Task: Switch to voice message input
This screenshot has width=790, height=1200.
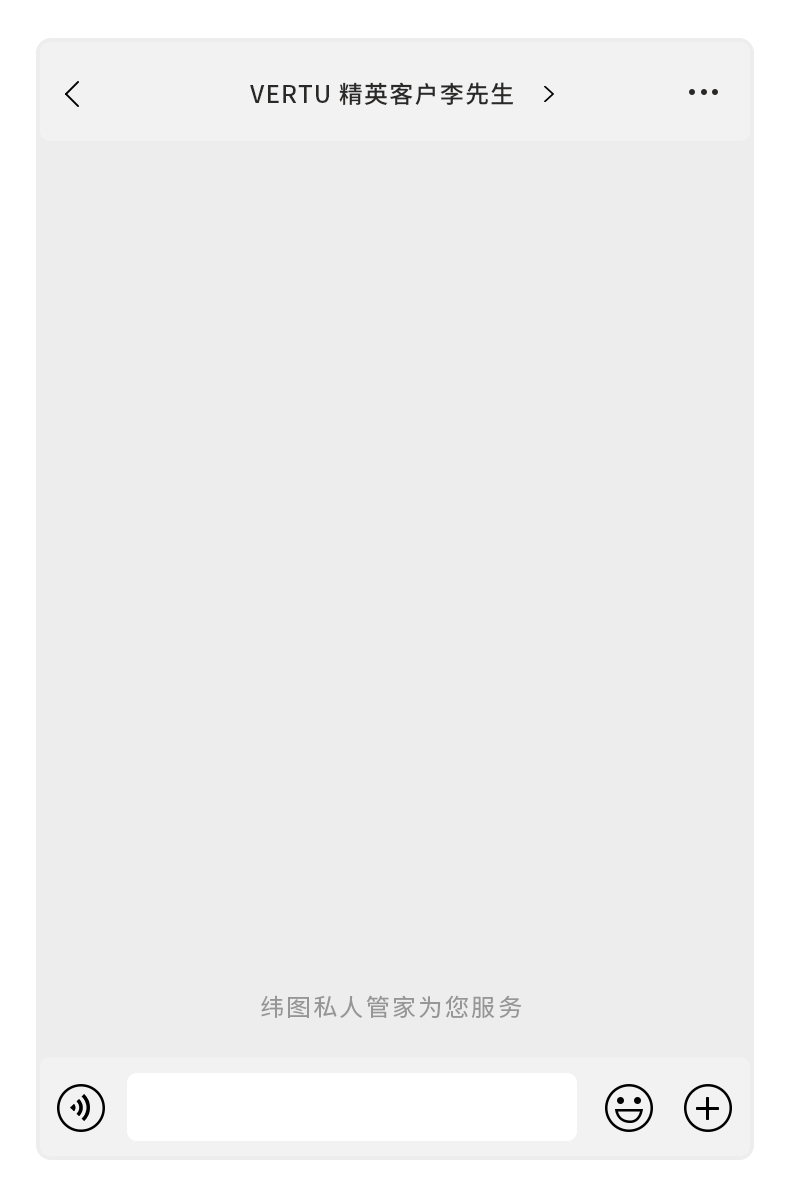Action: pos(81,1108)
